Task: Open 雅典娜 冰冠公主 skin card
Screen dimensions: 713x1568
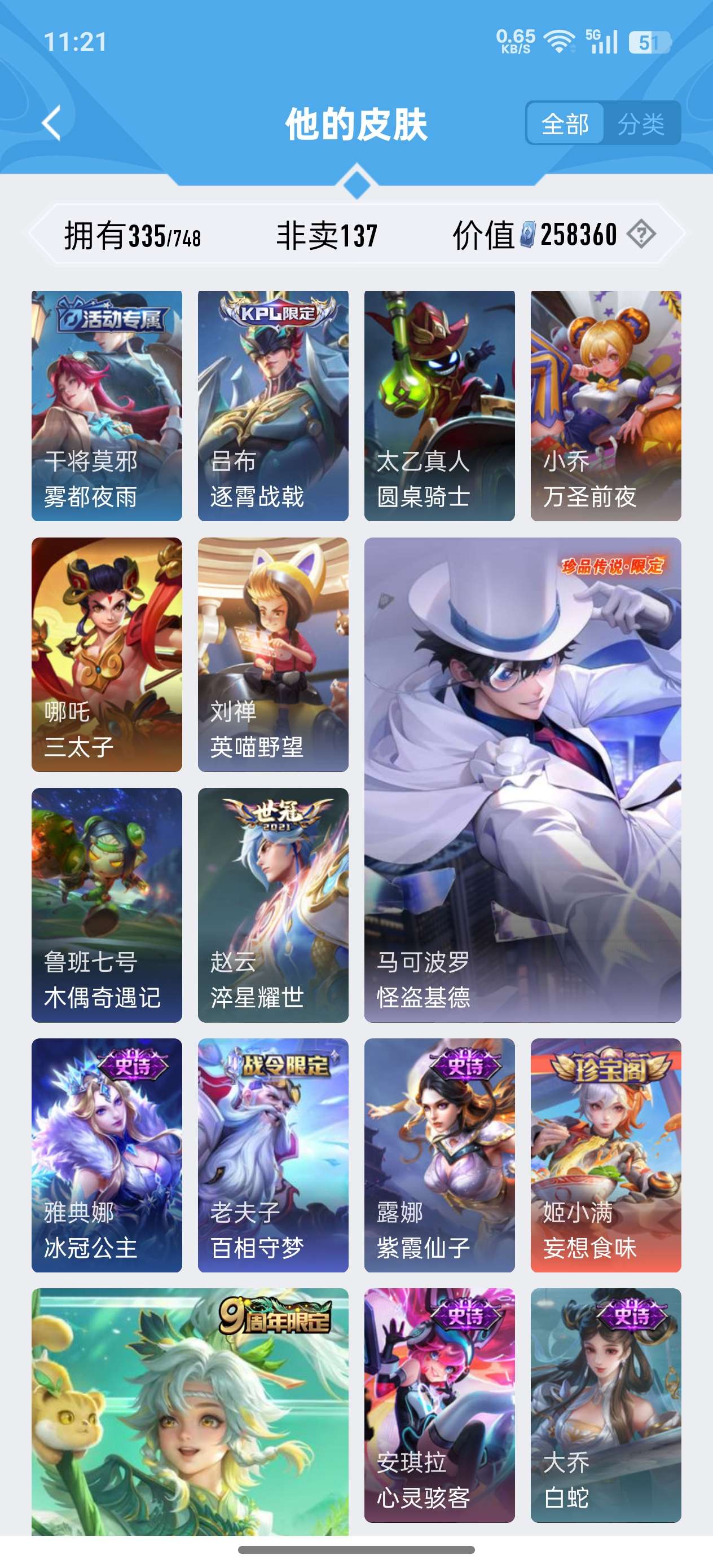Action: click(107, 1155)
